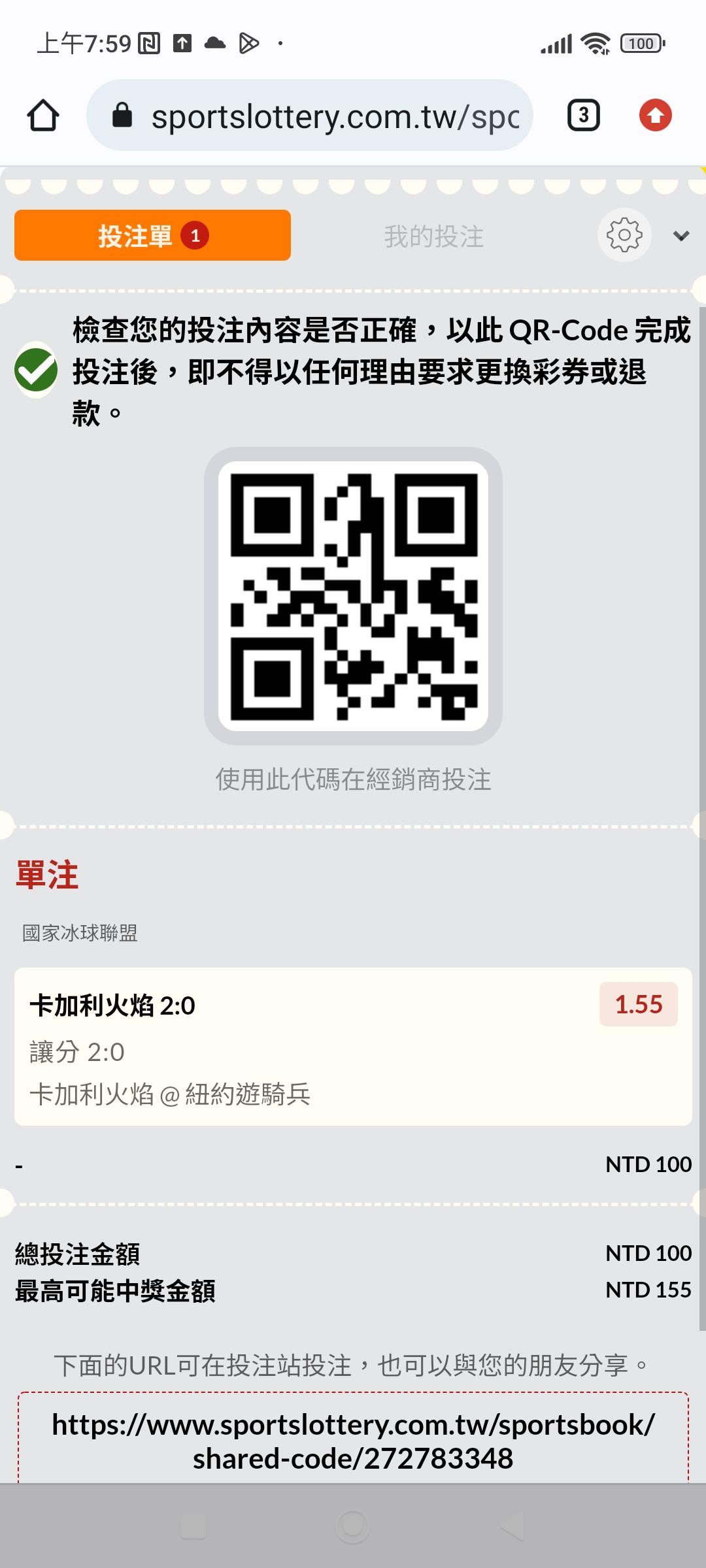Image resolution: width=706 pixels, height=1568 pixels.
Task: Tap the sportslottery.com.tw address bar
Action: click(310, 116)
